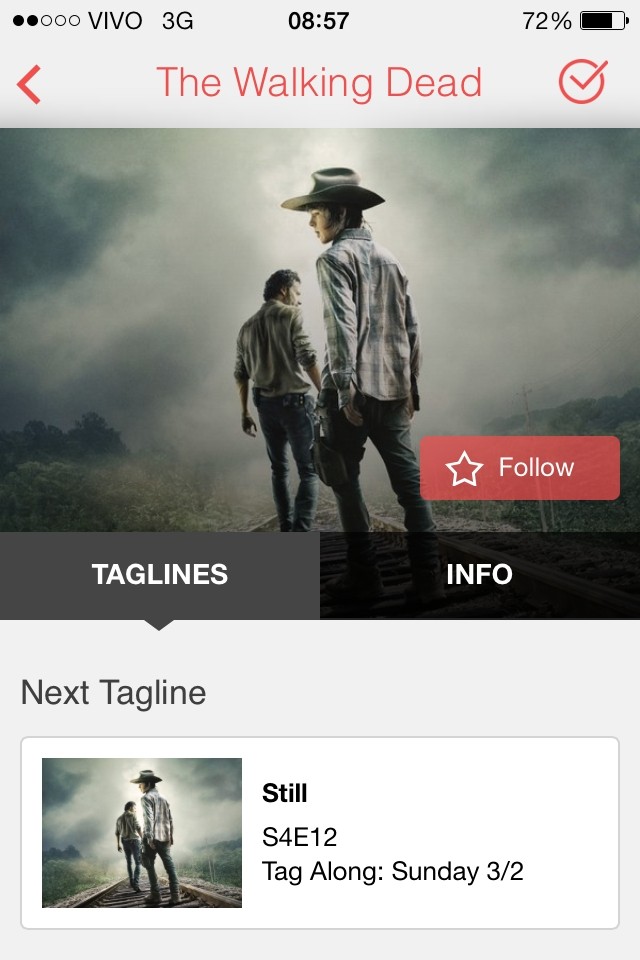Viewport: 640px width, 960px height.
Task: Go back using the red arrow
Action: pos(30,84)
